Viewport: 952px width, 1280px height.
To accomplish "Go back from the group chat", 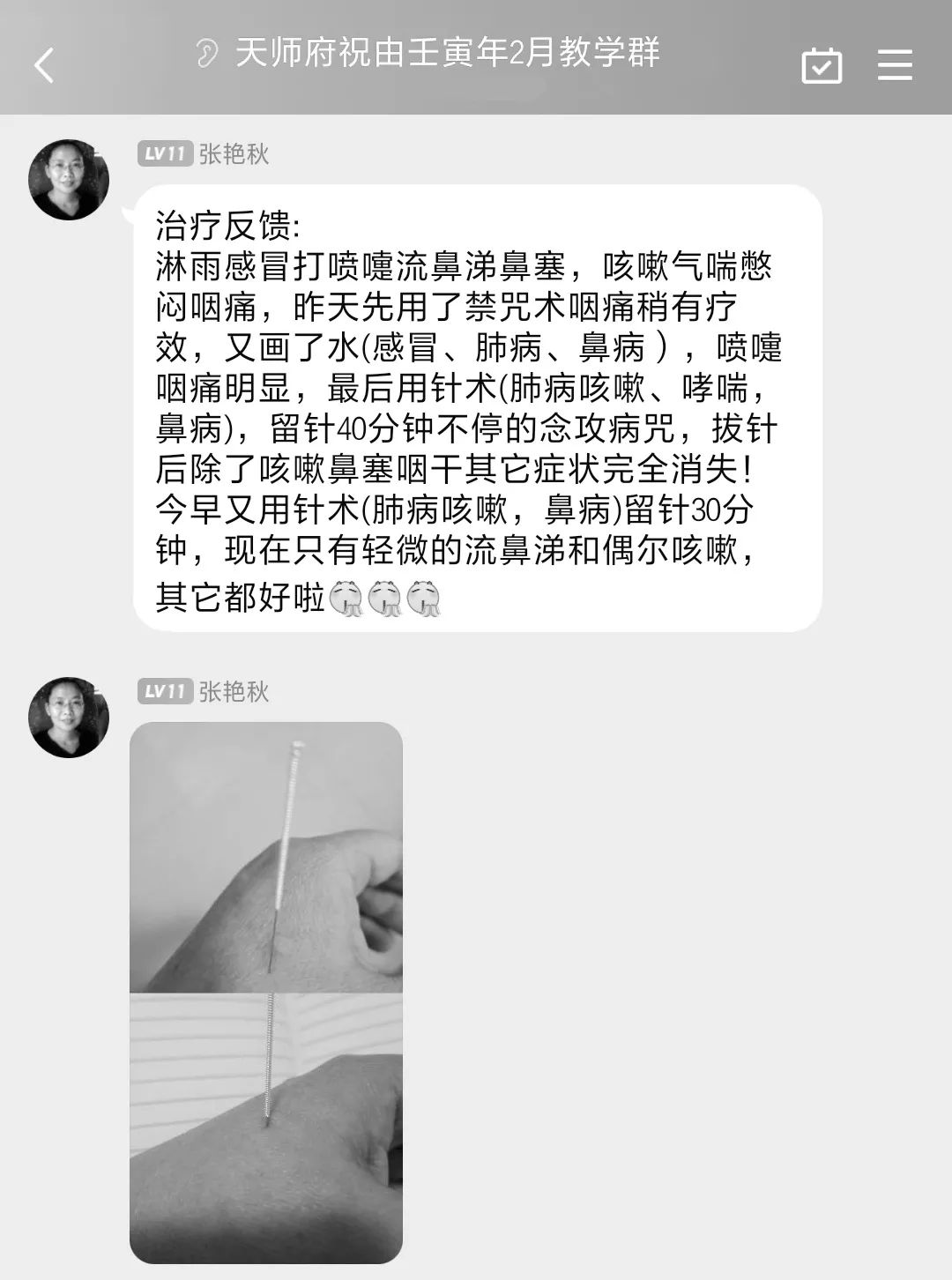I will pos(44,65).
